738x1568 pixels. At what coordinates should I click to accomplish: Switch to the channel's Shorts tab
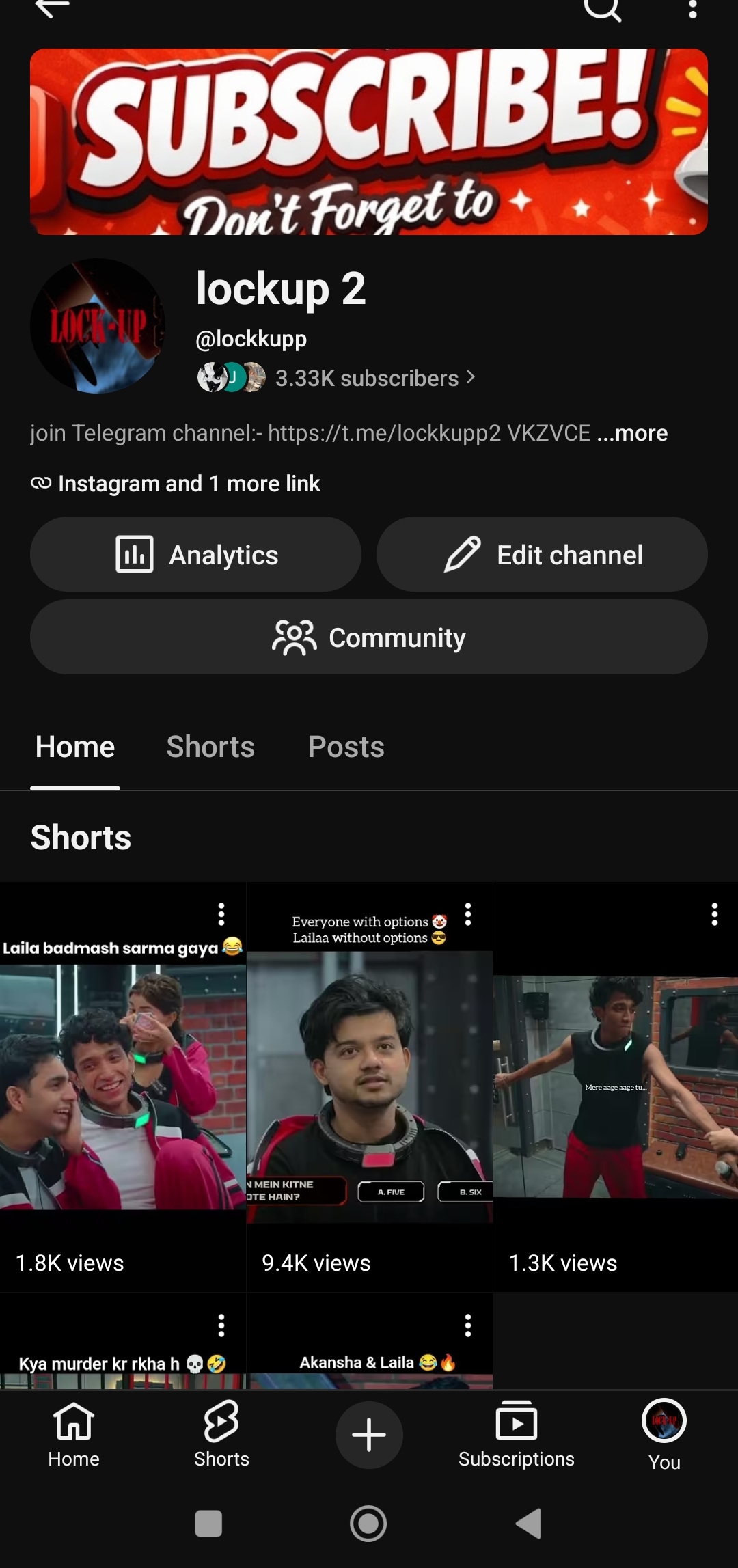(x=210, y=747)
